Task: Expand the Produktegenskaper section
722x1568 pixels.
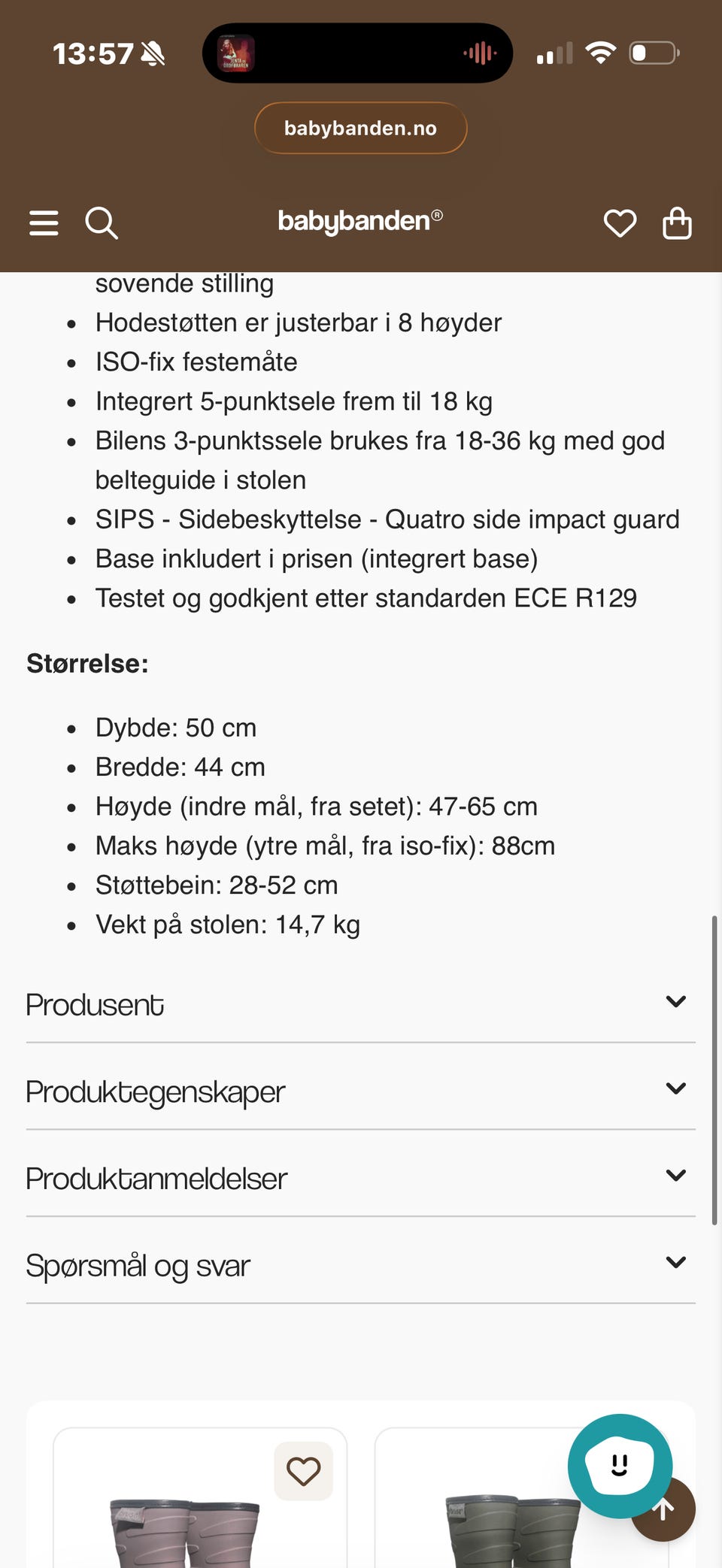Action: pyautogui.click(x=361, y=1091)
